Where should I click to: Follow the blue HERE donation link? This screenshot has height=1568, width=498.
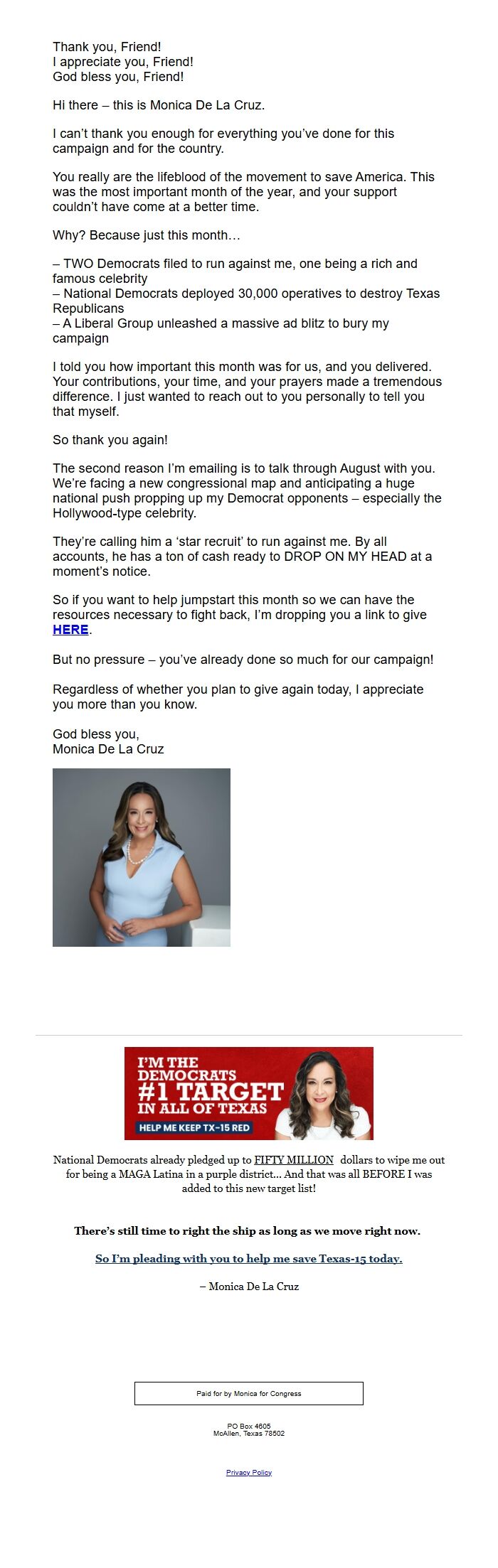[70, 630]
